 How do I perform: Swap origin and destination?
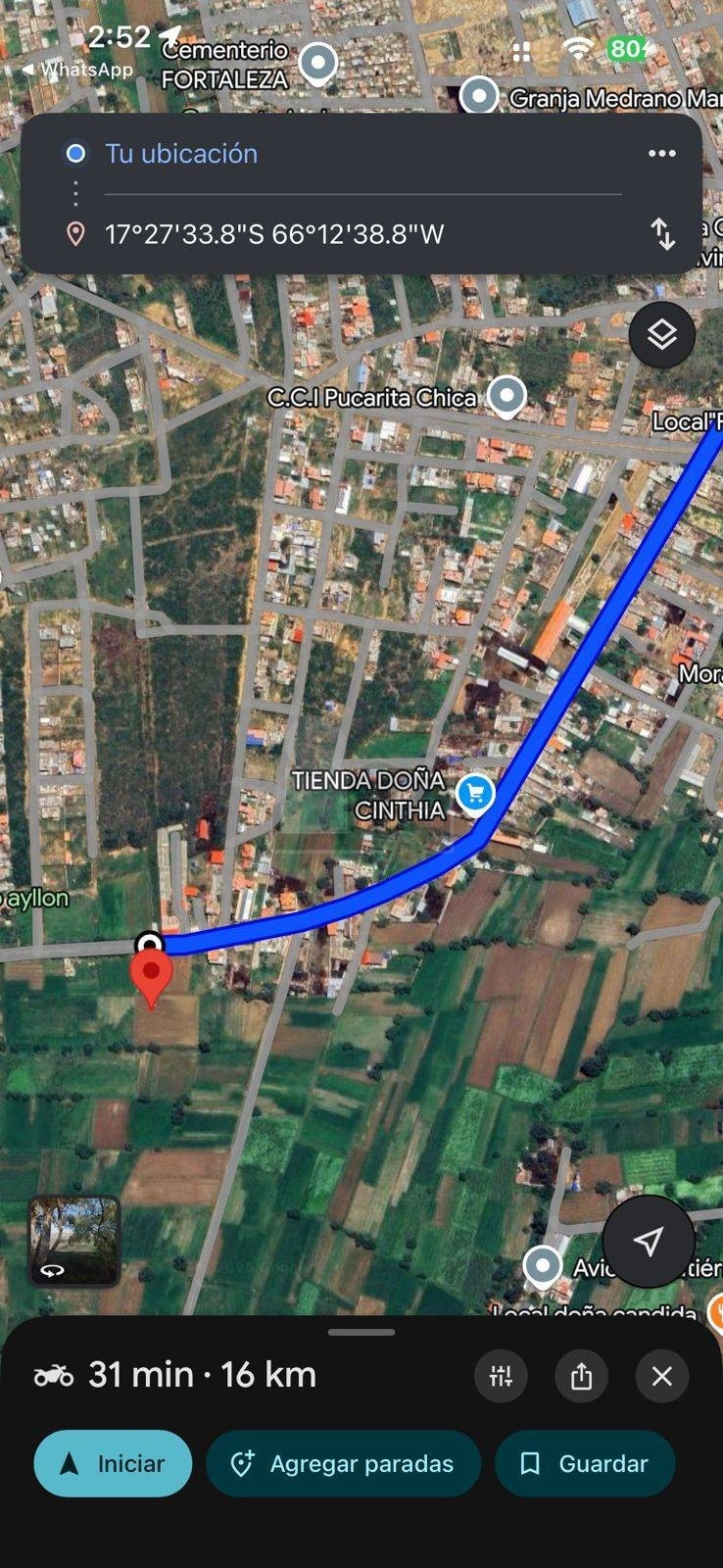(663, 233)
